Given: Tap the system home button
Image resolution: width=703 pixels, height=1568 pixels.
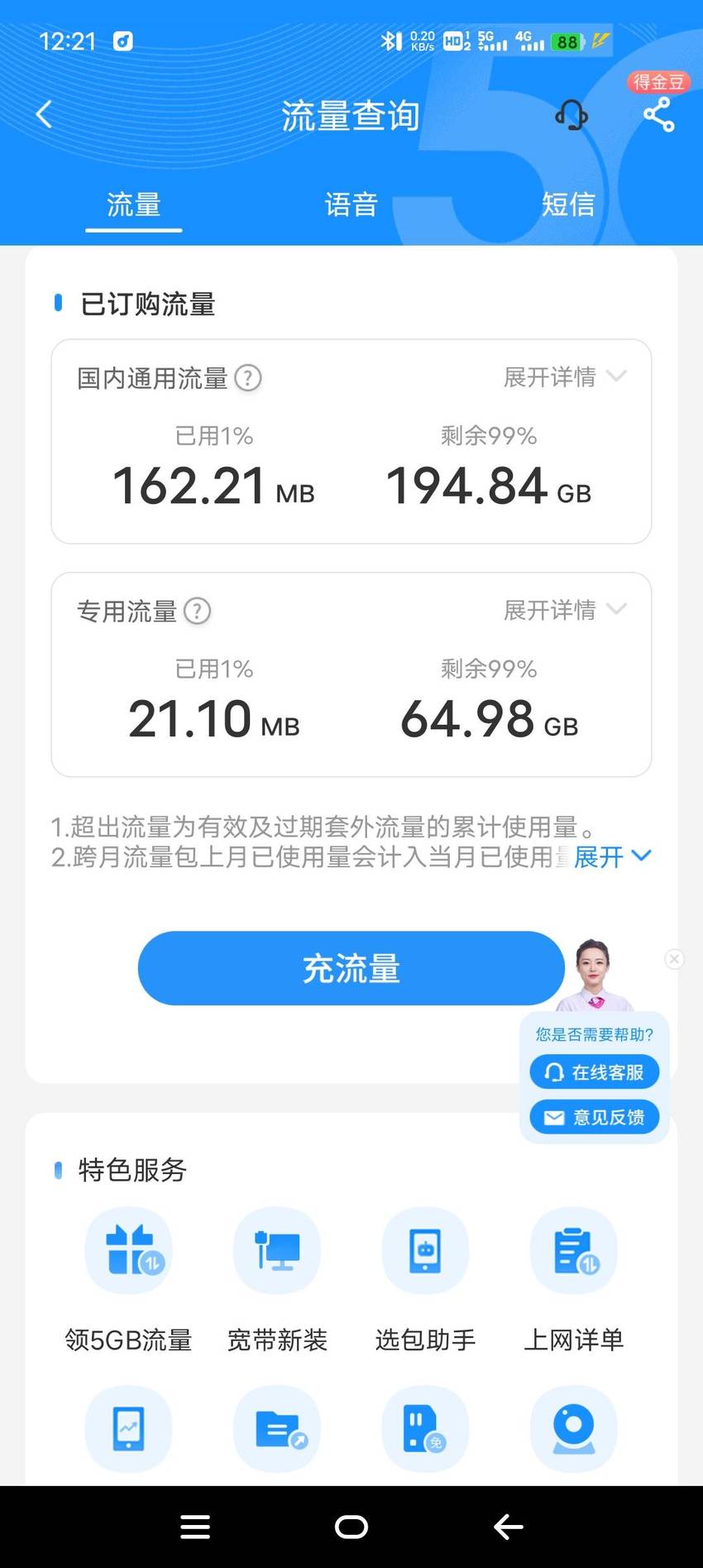Looking at the screenshot, I should pos(351,1527).
